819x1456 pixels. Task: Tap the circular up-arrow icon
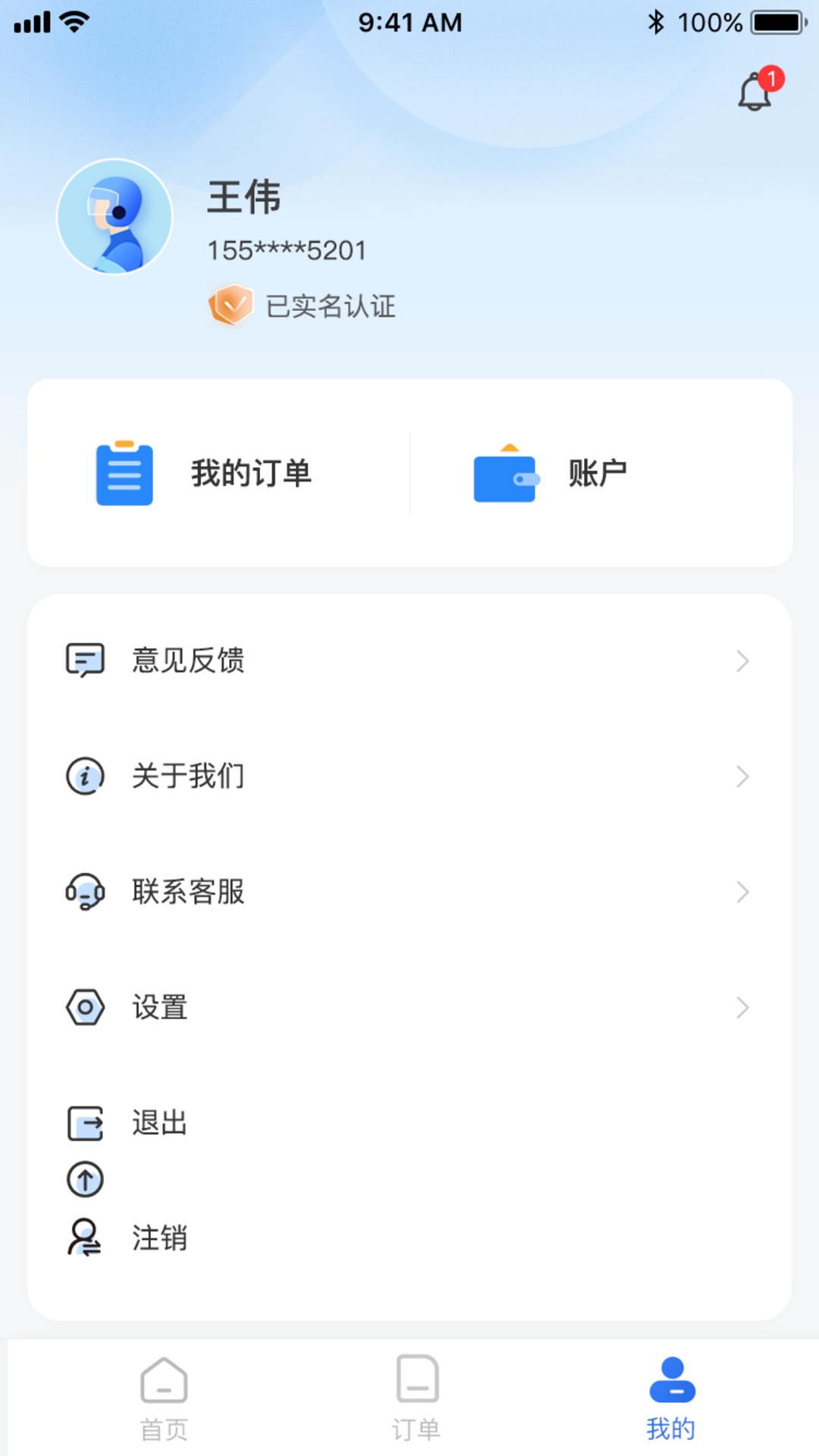click(x=86, y=1180)
